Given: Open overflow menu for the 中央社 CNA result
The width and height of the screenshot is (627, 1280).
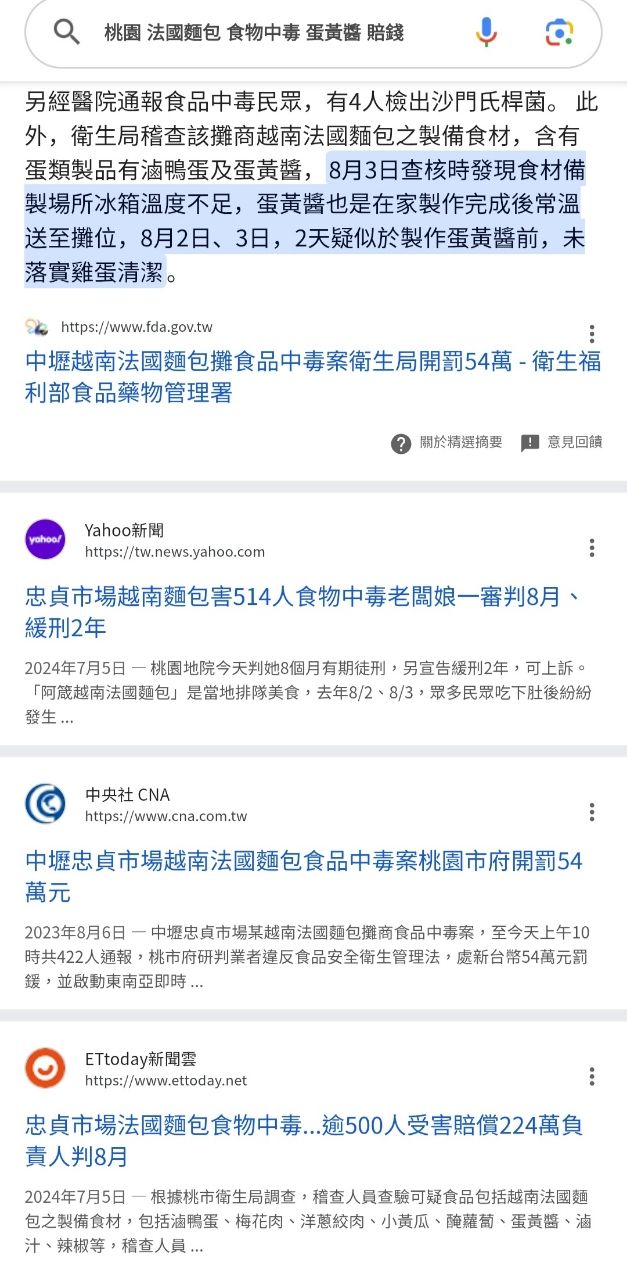Looking at the screenshot, I should click(592, 812).
